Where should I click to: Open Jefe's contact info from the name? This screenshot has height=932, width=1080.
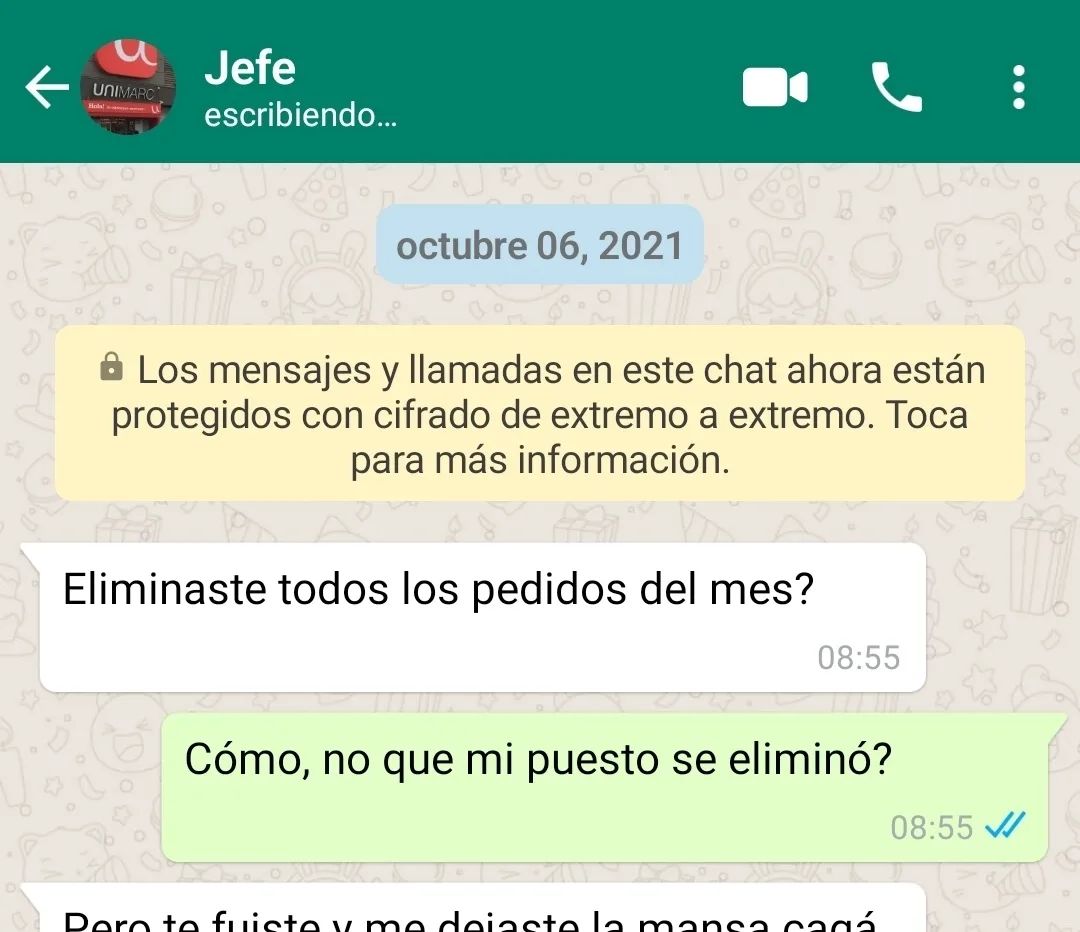(x=250, y=69)
